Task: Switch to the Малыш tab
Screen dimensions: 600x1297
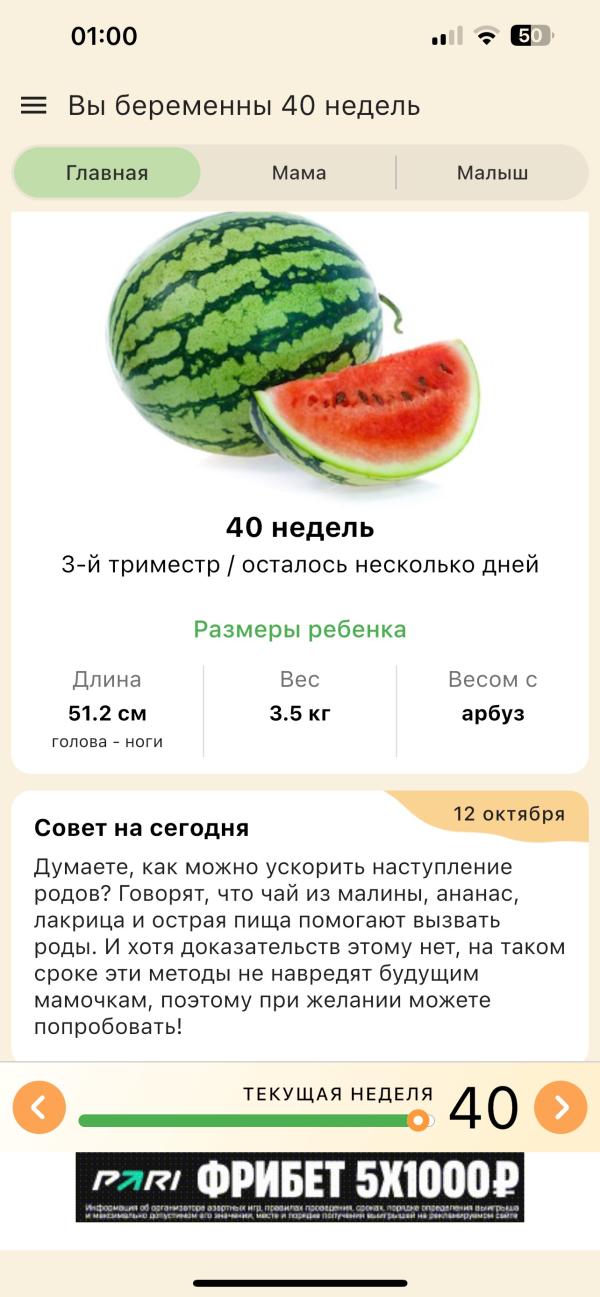Action: pyautogui.click(x=492, y=173)
